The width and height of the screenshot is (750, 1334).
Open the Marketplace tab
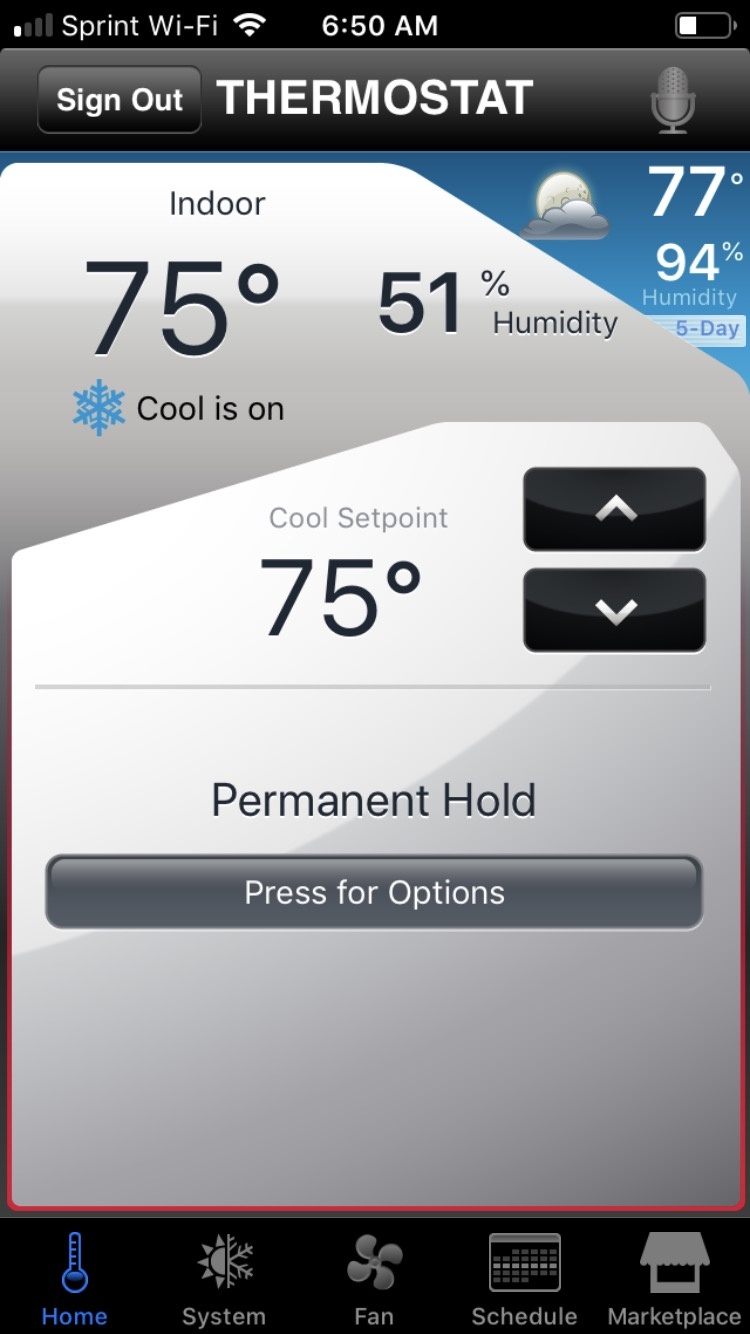674,1278
